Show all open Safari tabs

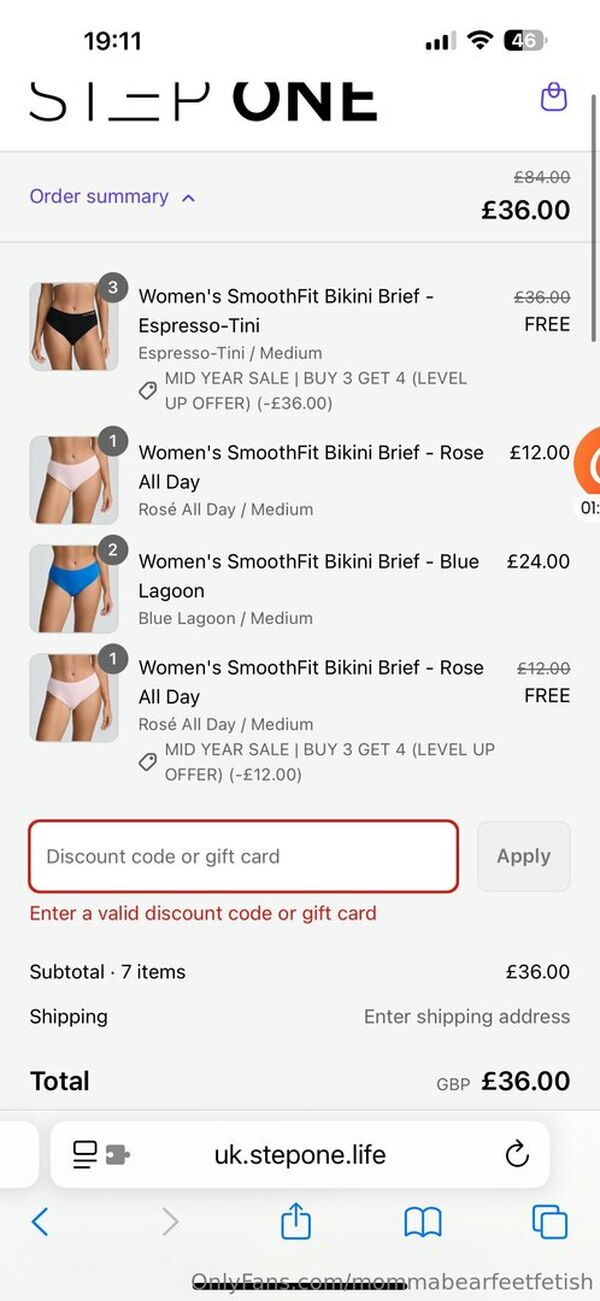549,1221
